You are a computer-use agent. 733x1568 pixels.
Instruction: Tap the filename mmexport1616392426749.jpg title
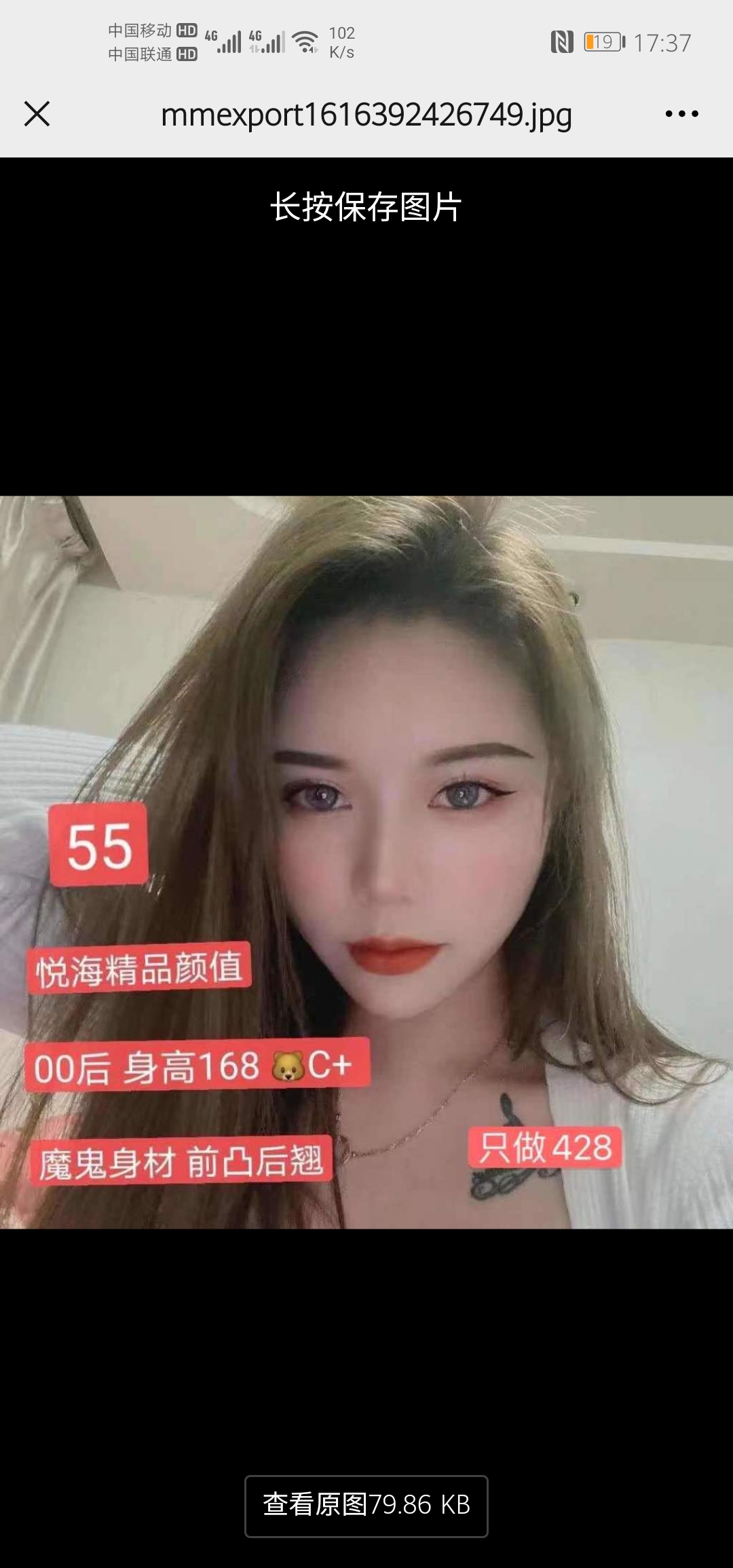tap(365, 114)
